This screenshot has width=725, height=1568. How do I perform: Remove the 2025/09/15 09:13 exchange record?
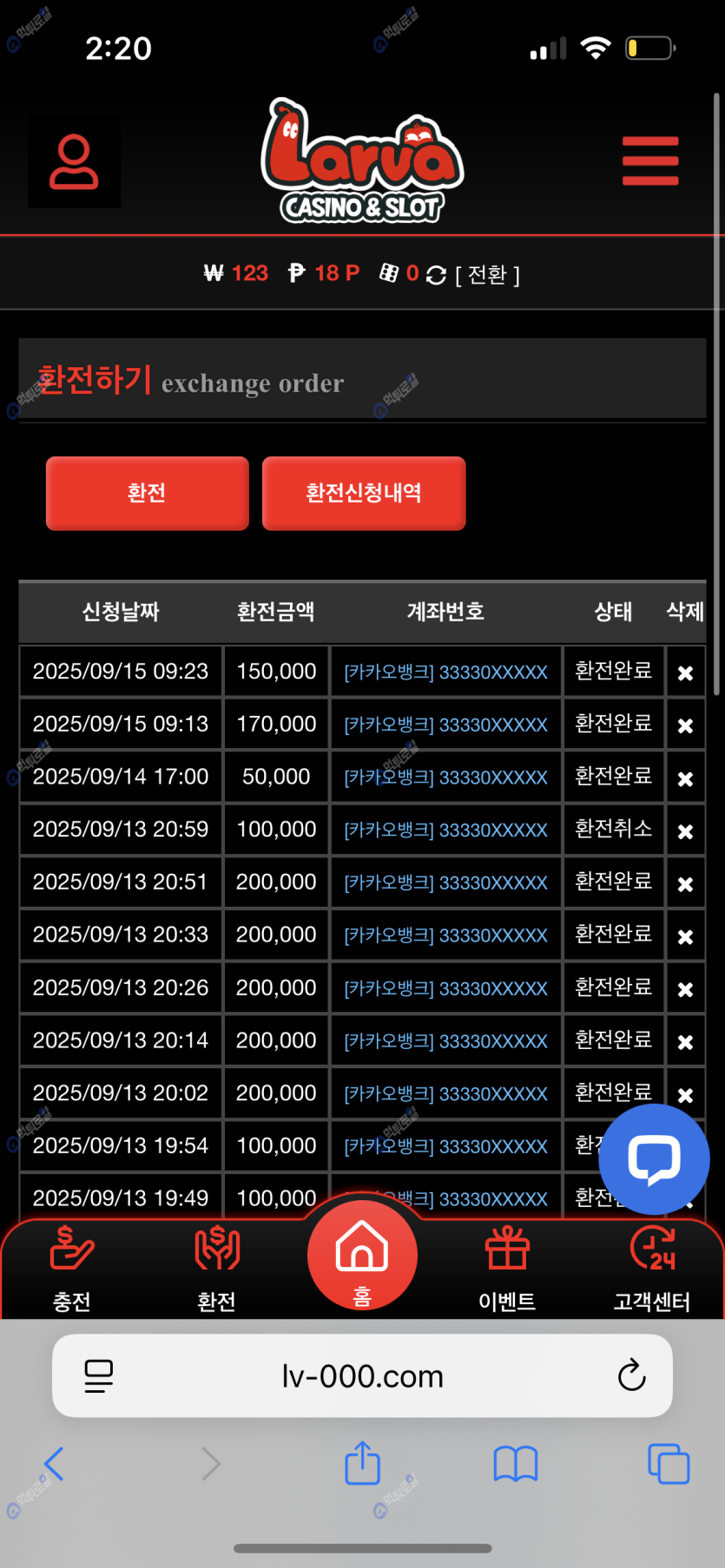click(x=685, y=725)
